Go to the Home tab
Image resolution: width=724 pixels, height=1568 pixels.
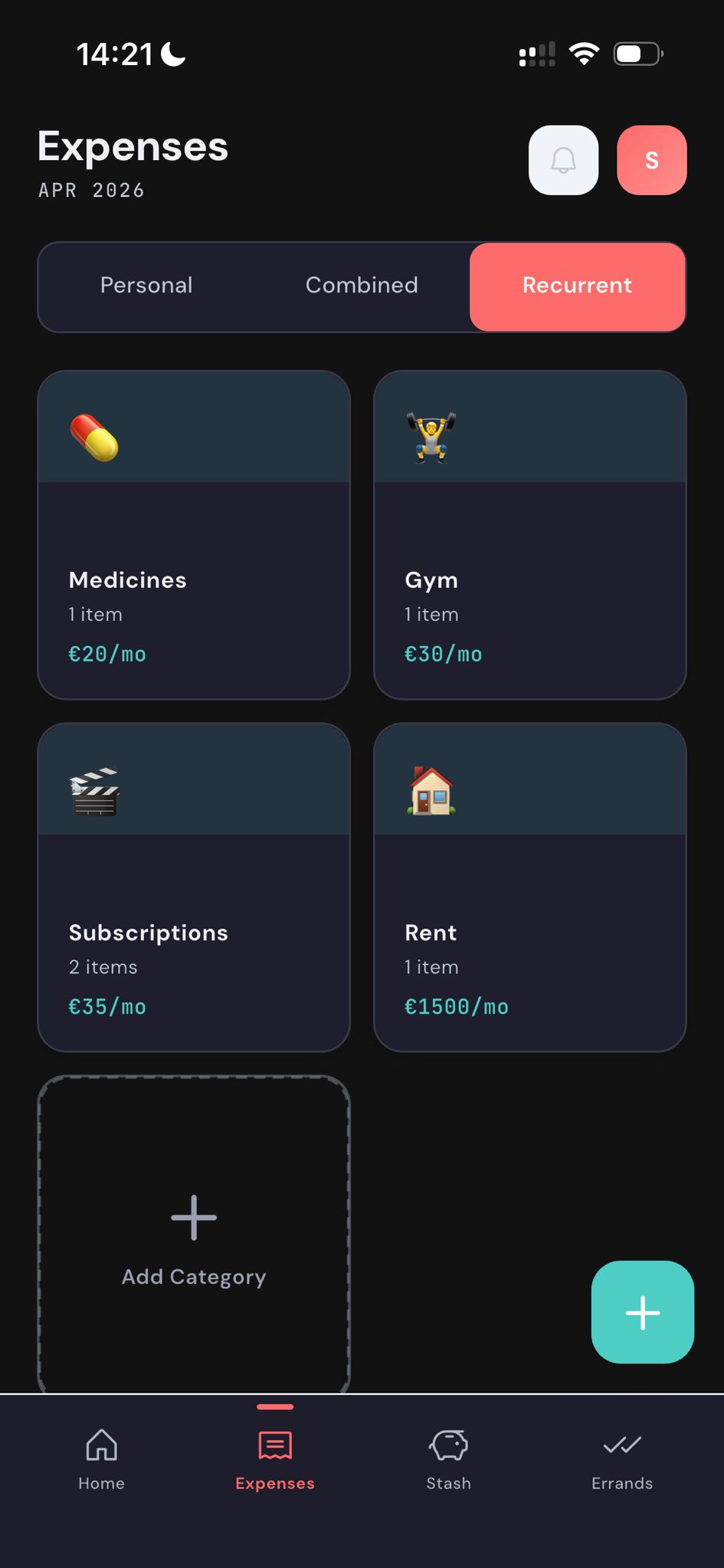101,1459
